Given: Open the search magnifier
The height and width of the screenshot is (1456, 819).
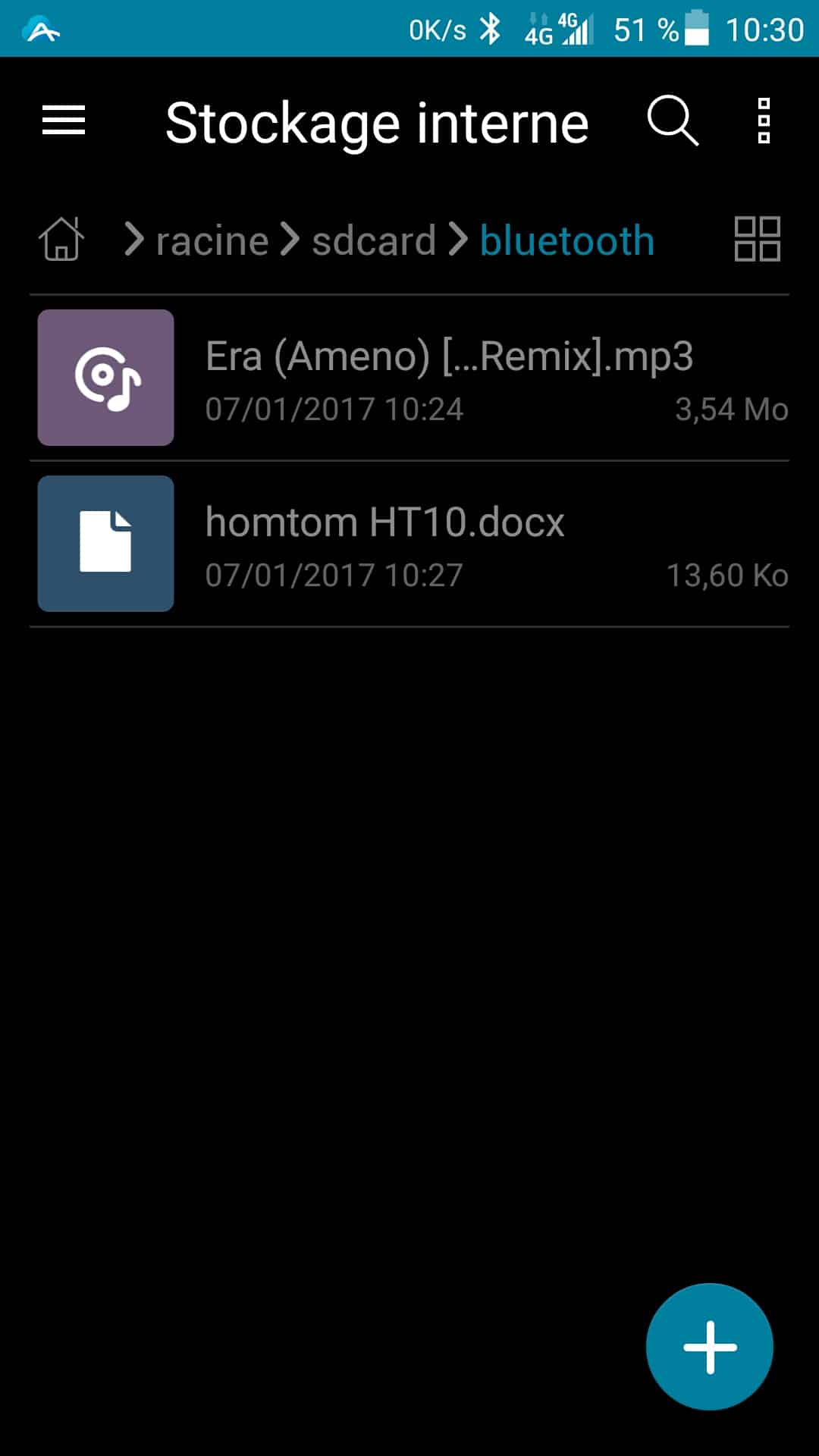Looking at the screenshot, I should point(673,121).
